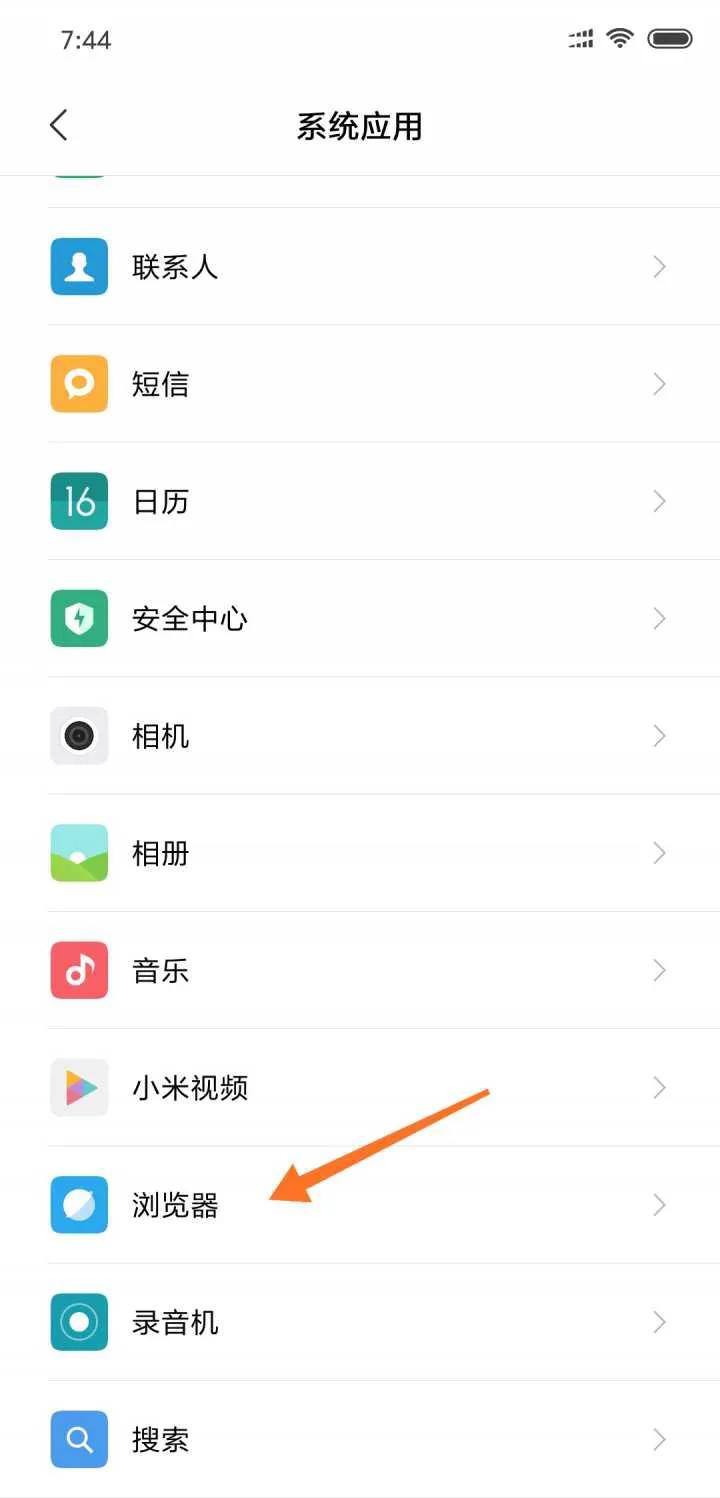The height and width of the screenshot is (1498, 720).
Task: Tap the 音乐 music note icon
Action: 78,970
